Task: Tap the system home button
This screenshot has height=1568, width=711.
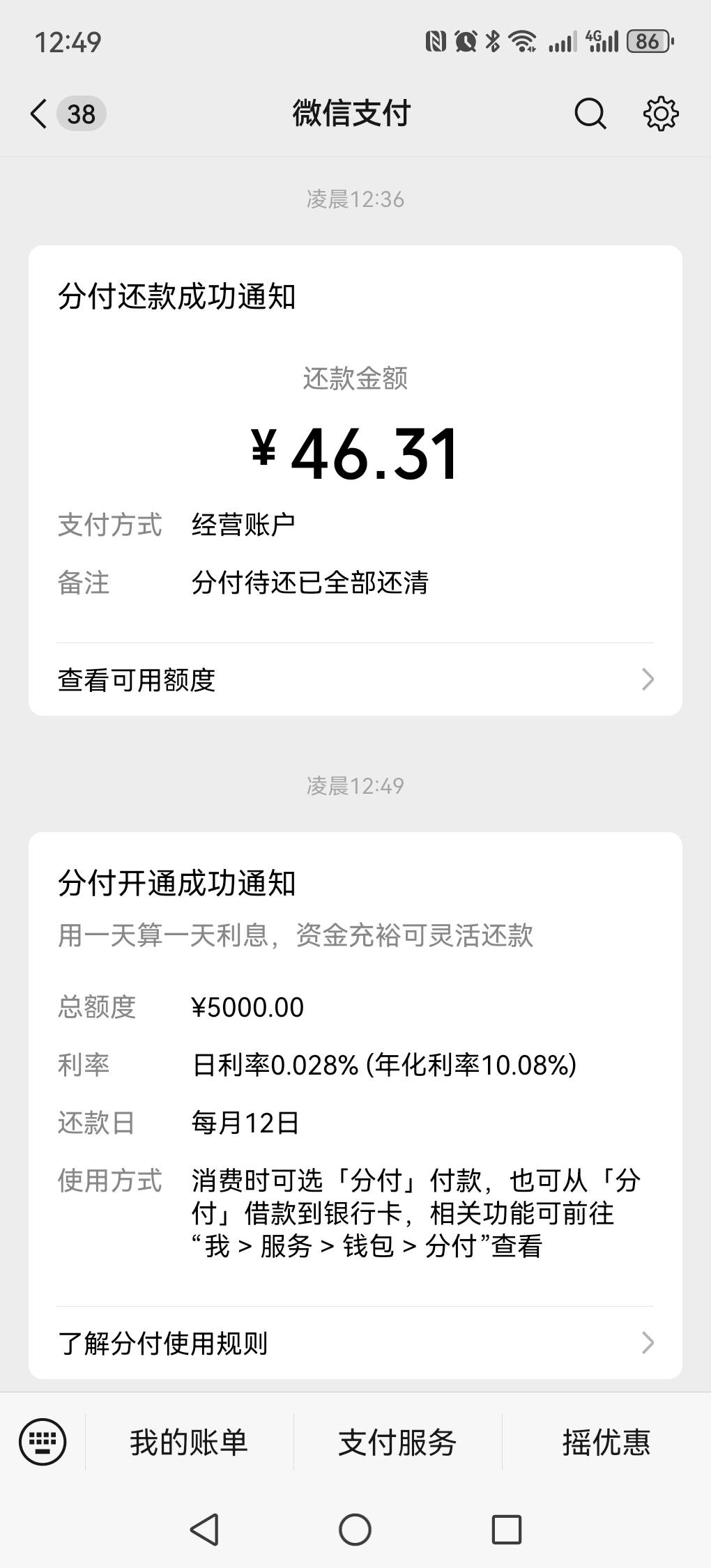Action: (x=355, y=1530)
